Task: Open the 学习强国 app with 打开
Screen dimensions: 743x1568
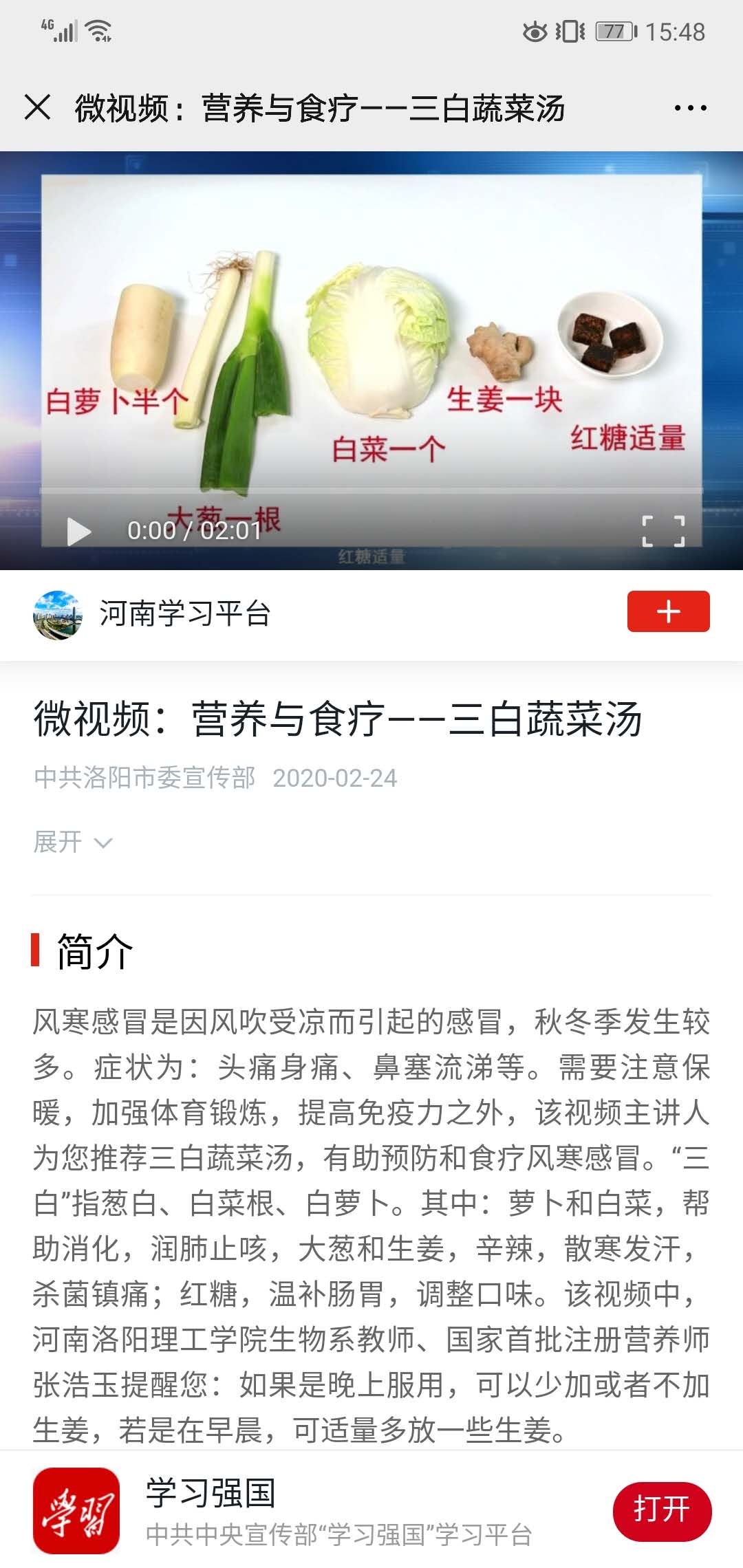Action: tap(661, 1511)
